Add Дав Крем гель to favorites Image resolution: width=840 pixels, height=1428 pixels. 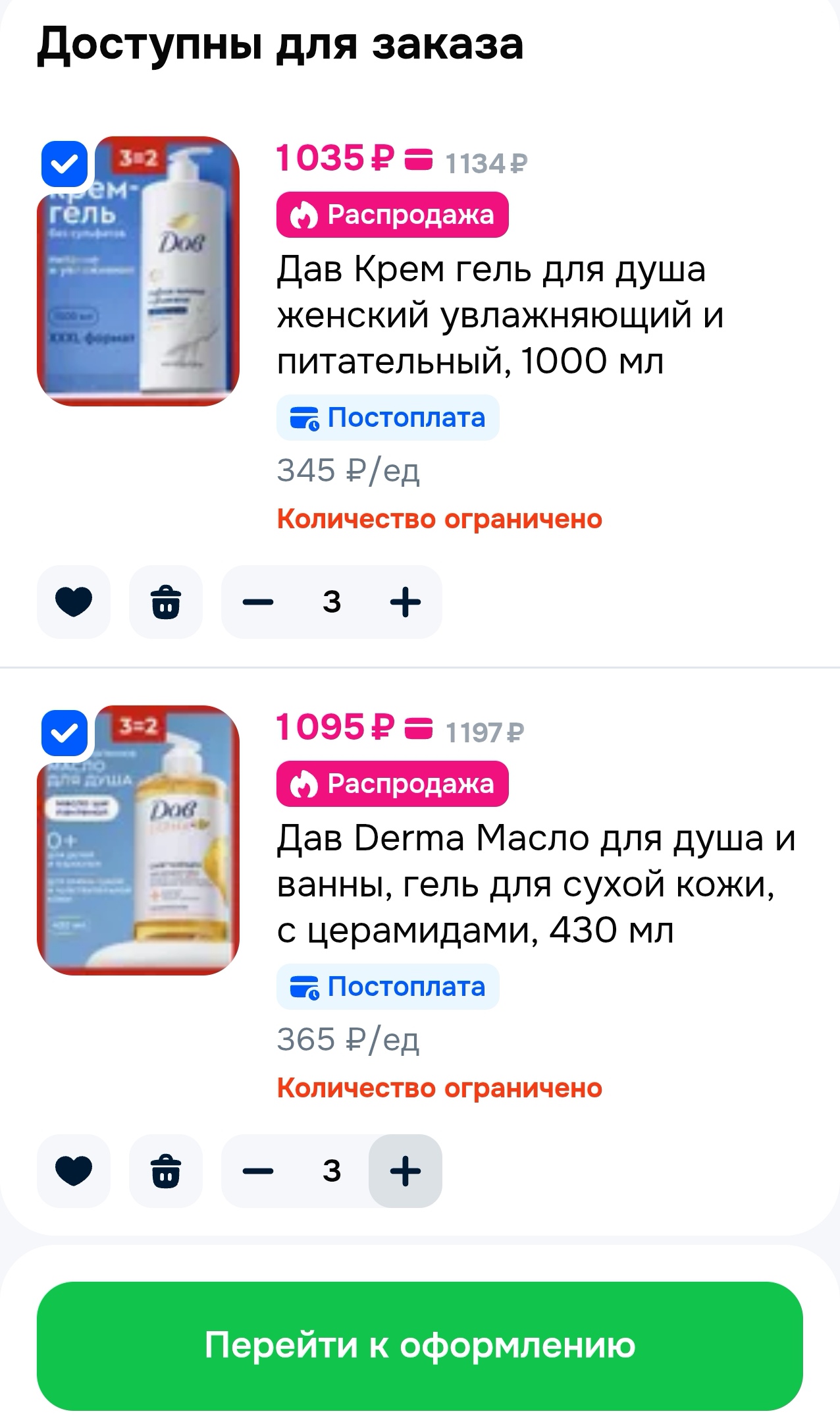tap(74, 601)
